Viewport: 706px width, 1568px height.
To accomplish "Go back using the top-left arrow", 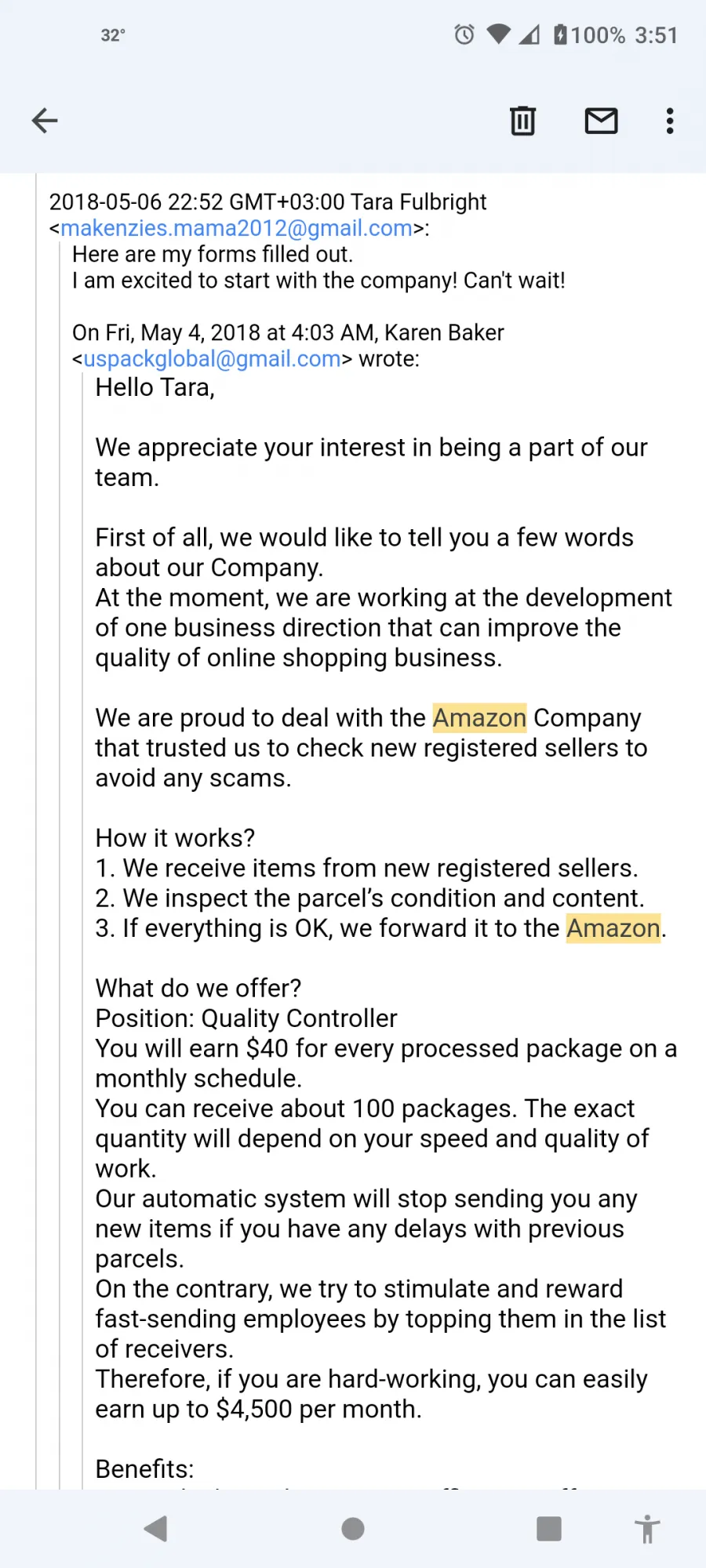I will [x=45, y=121].
